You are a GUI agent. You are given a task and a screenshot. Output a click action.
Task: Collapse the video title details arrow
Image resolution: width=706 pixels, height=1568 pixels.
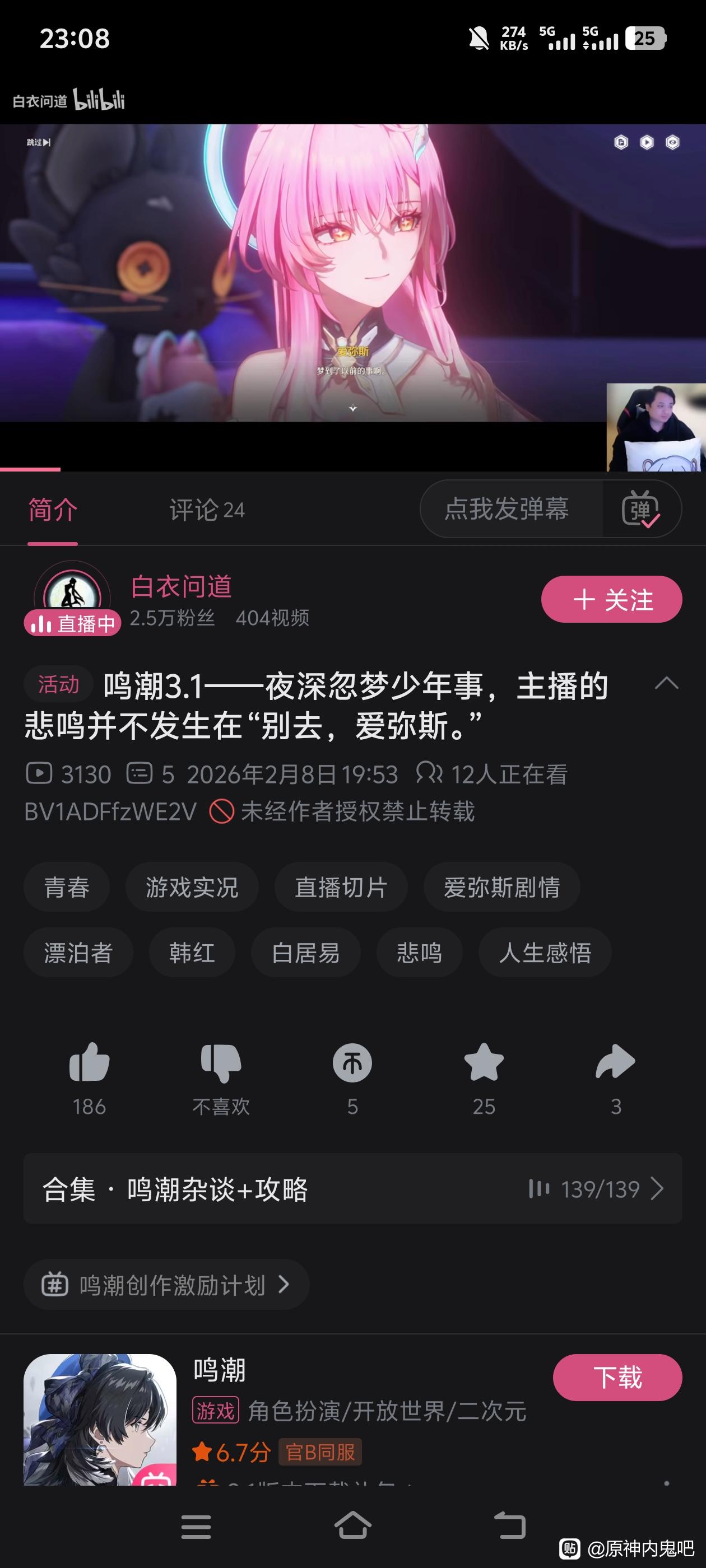pos(666,684)
